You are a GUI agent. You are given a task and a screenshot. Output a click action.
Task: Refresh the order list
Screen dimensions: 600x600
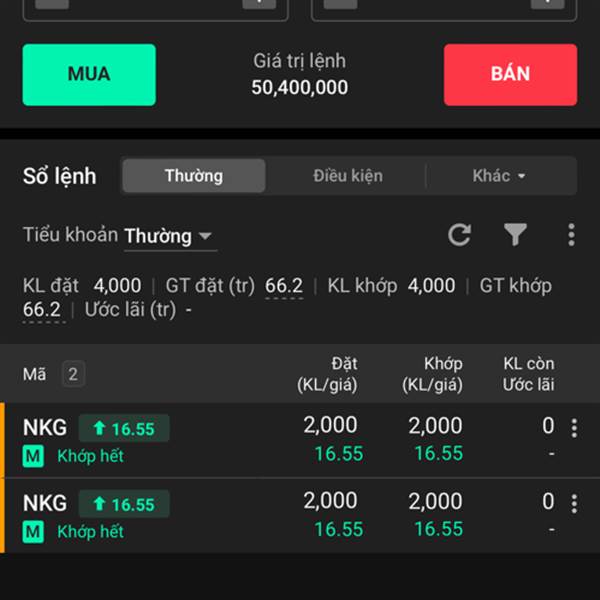pyautogui.click(x=459, y=235)
